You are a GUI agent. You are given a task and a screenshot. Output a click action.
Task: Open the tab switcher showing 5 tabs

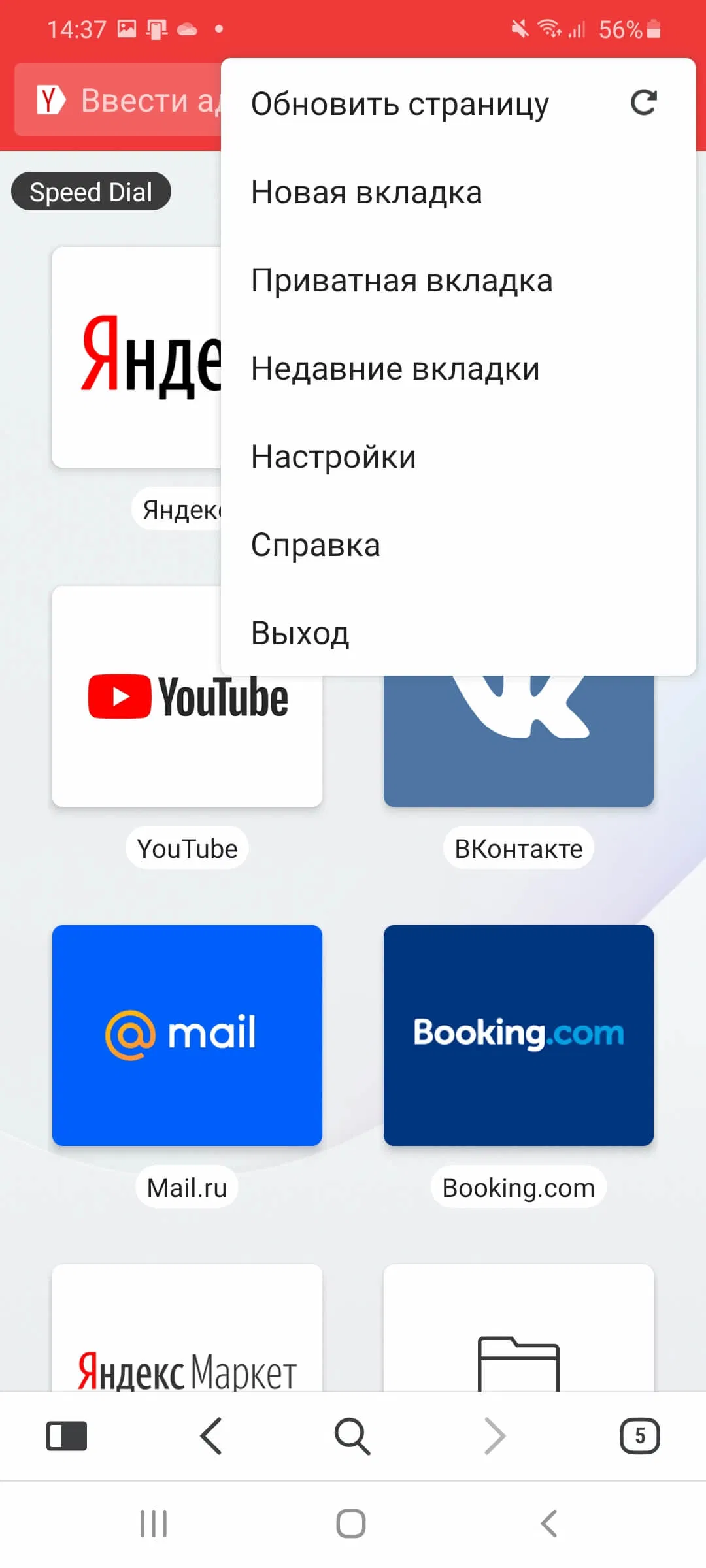coord(639,1436)
